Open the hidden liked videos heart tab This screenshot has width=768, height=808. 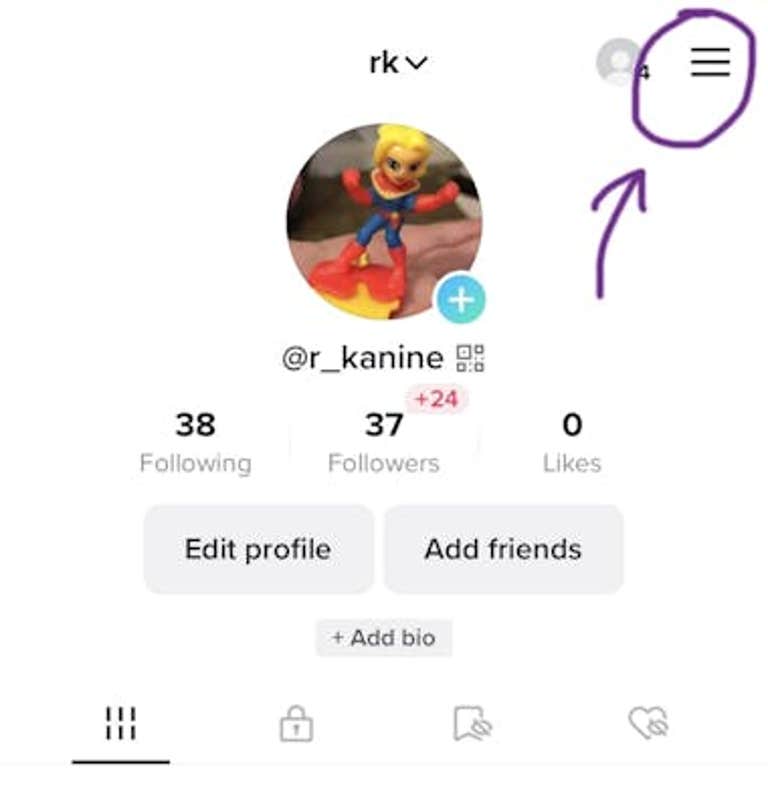tap(648, 723)
